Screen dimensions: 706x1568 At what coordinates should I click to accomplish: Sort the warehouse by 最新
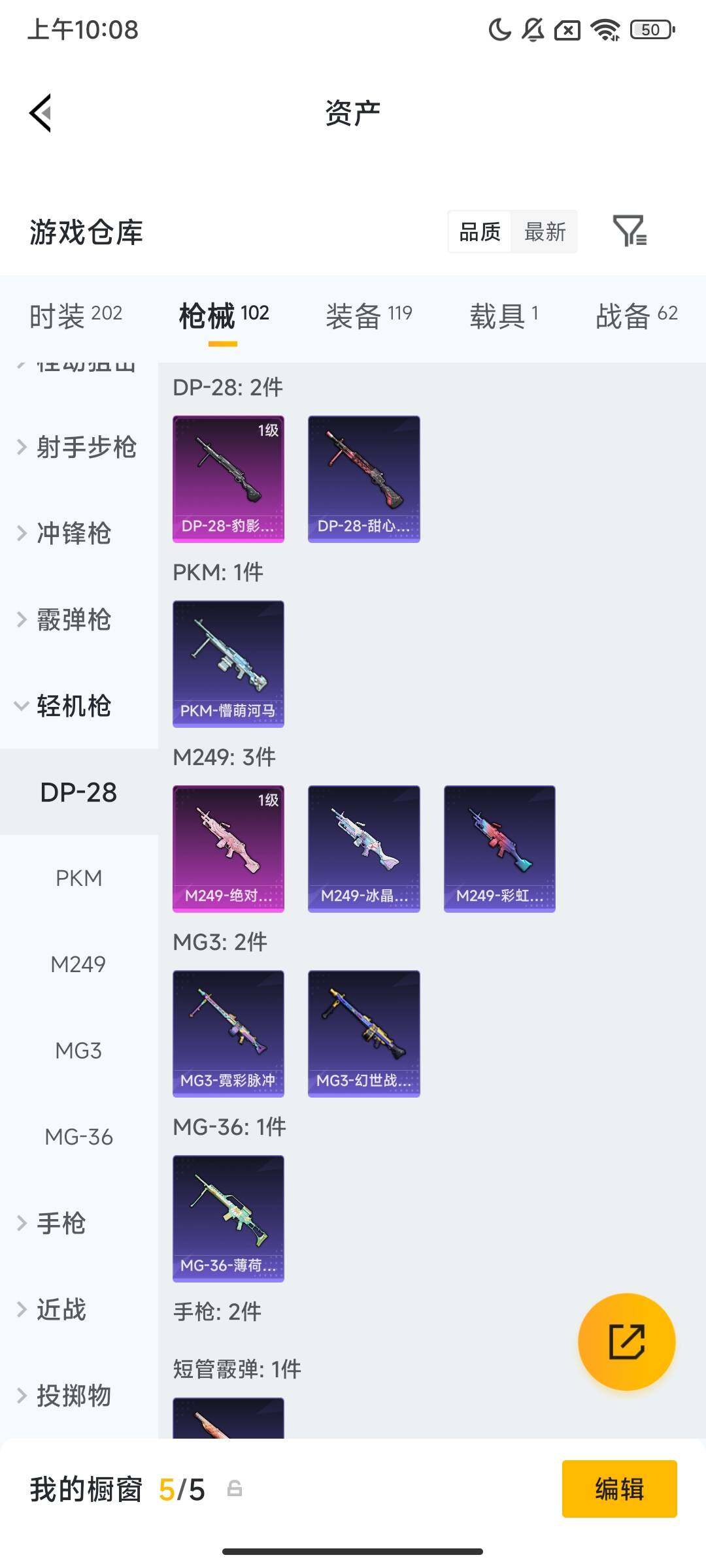[x=545, y=231]
